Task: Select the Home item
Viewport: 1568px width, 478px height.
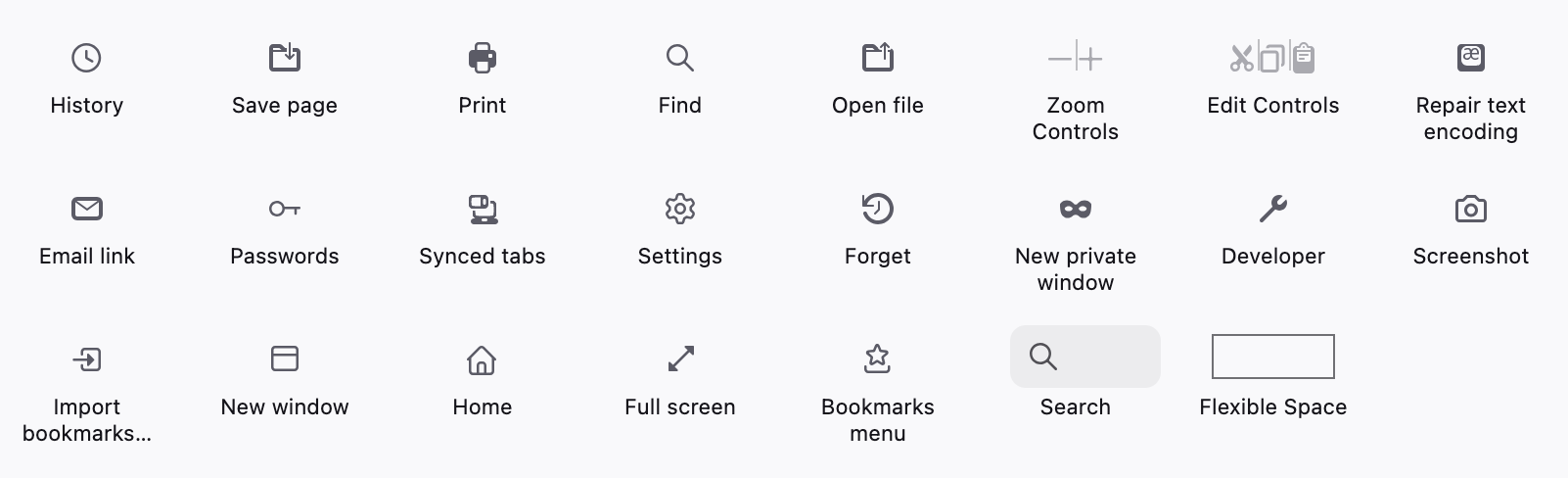Action: [482, 359]
